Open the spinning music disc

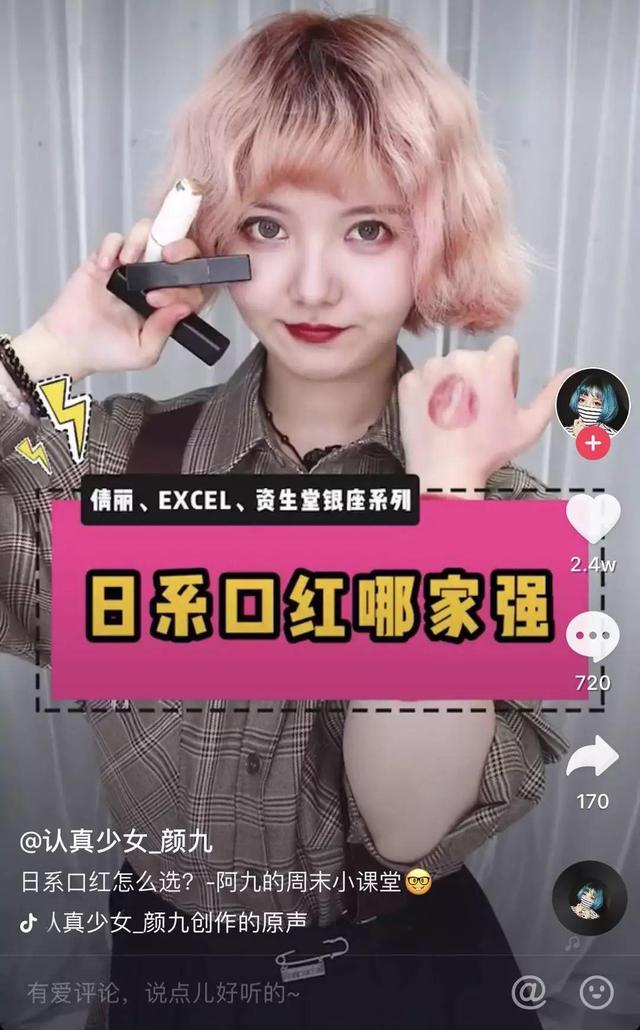pyautogui.click(x=589, y=897)
